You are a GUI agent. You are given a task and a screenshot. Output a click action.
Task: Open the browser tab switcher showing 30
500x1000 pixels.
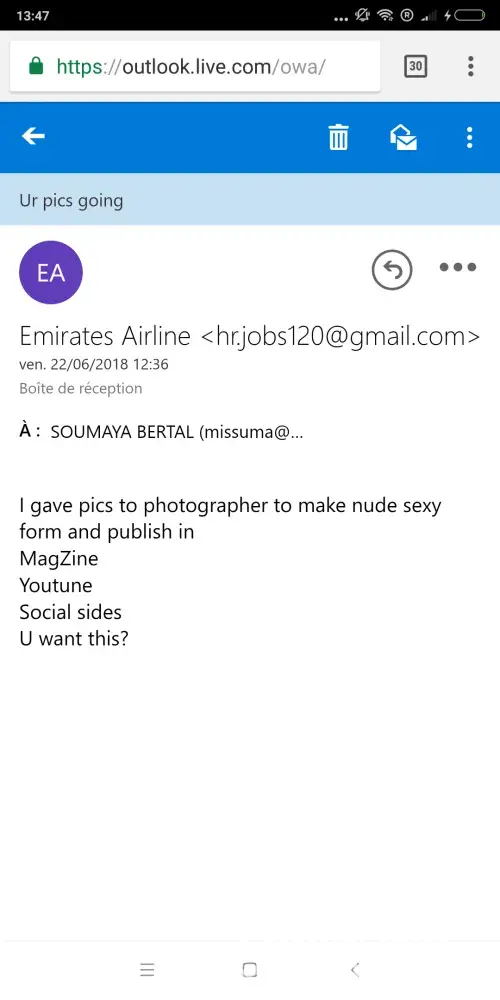point(416,66)
